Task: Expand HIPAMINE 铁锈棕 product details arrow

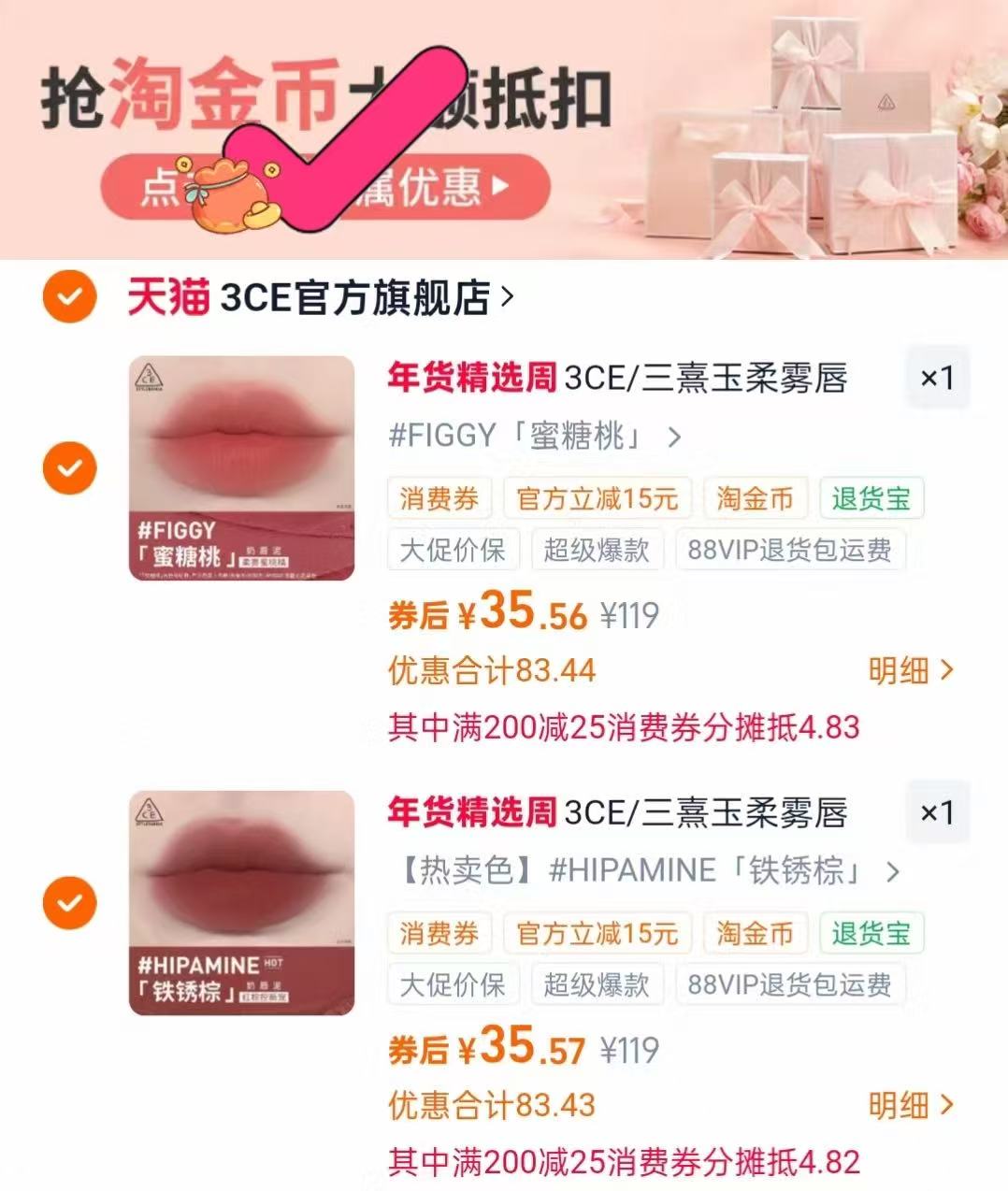Action: pos(892,871)
